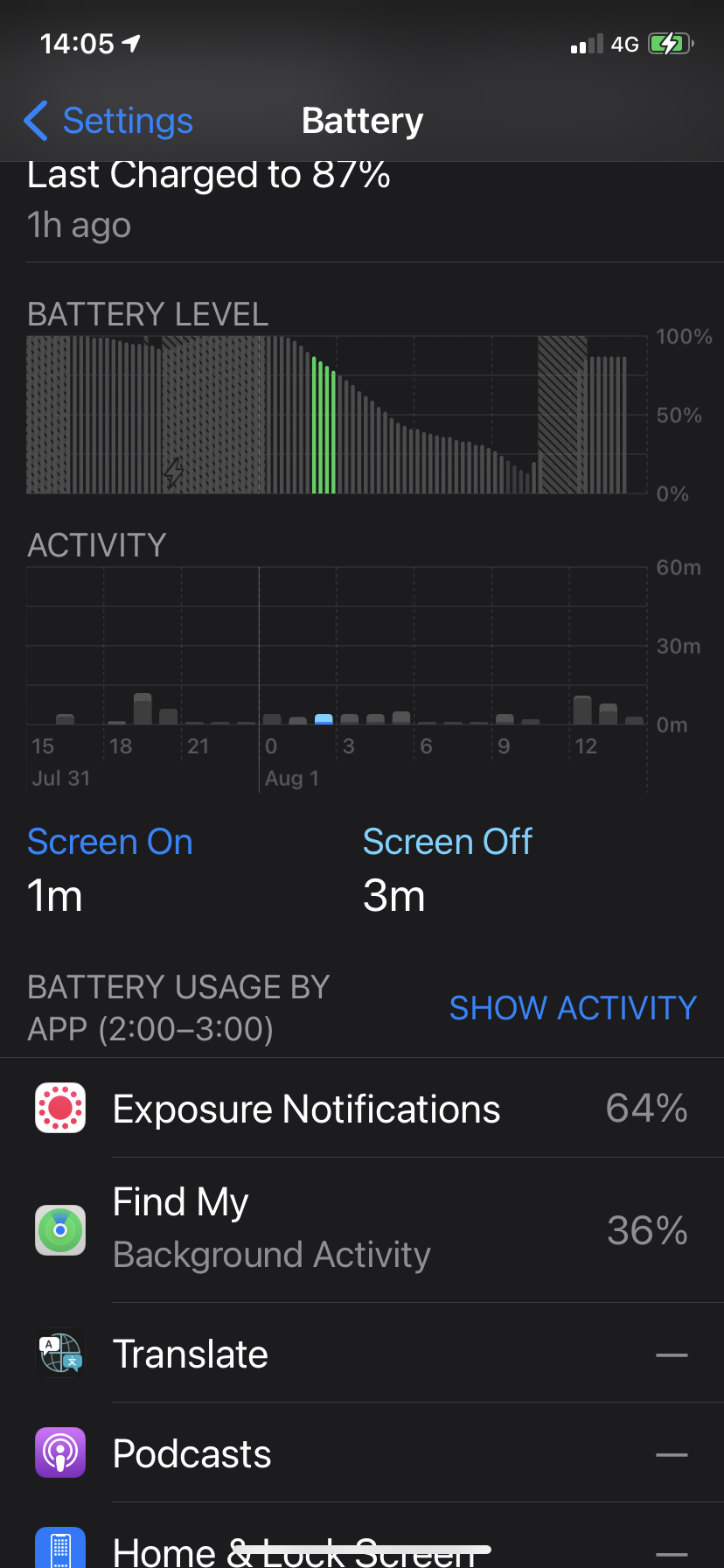Select the Translate usage row
The height and width of the screenshot is (1568, 724).
(x=362, y=1354)
